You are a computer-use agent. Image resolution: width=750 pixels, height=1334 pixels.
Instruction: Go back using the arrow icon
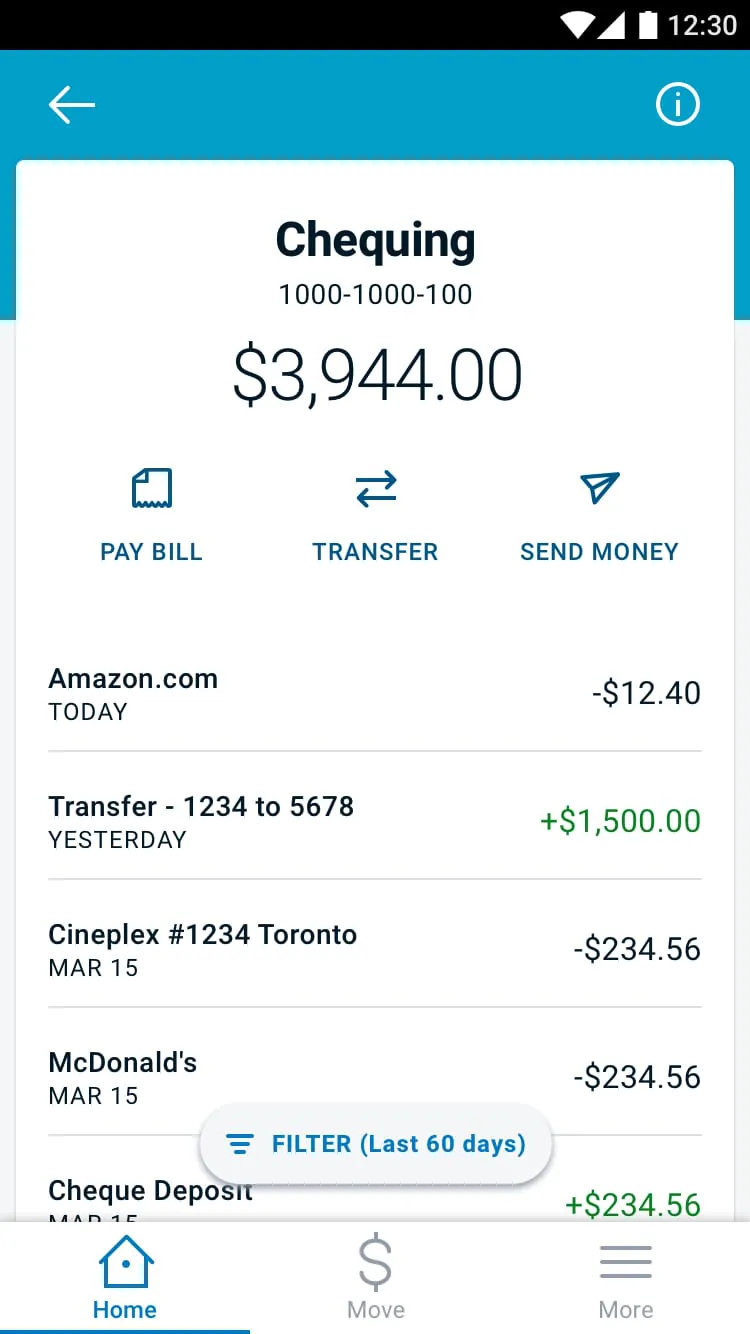coord(71,104)
